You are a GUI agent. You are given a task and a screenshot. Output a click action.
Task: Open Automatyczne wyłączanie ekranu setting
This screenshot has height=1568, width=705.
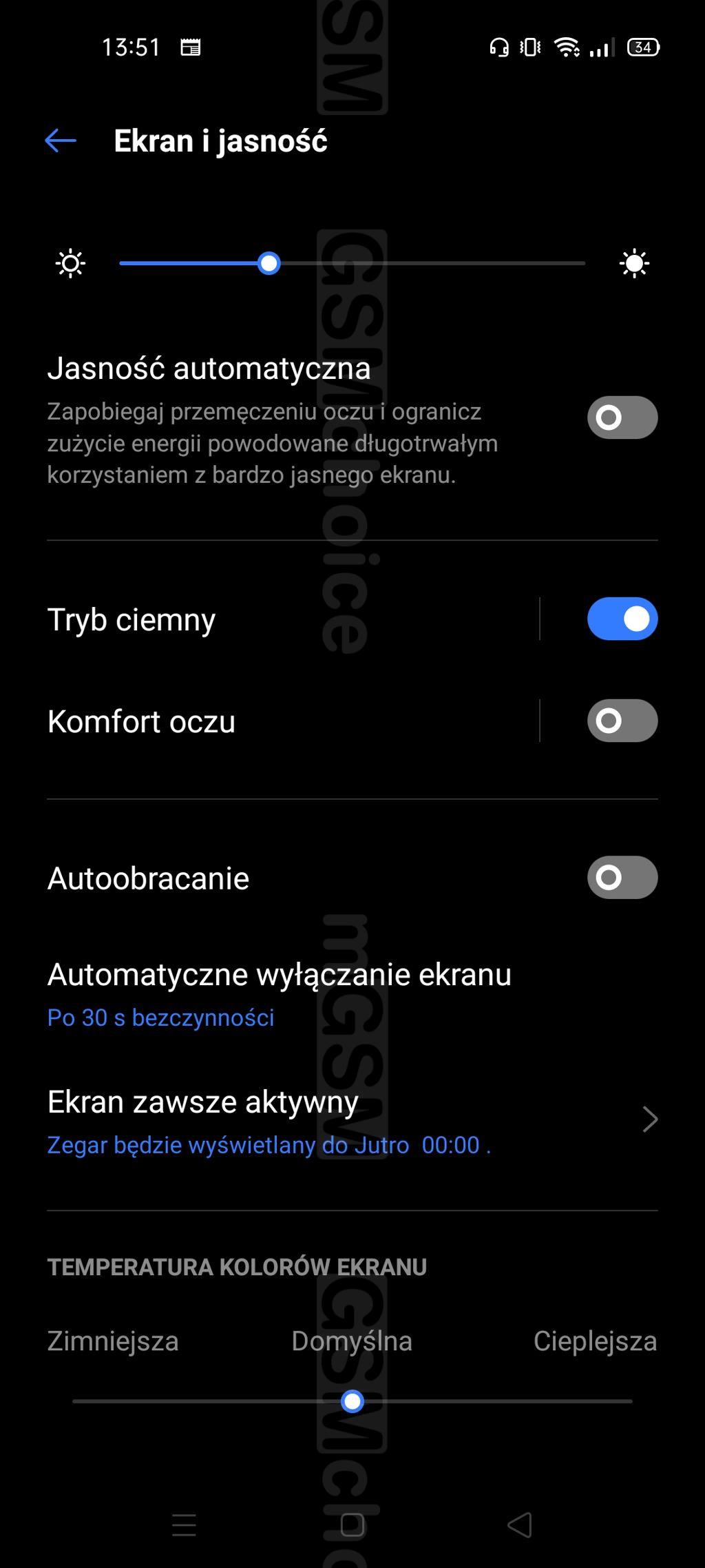(x=352, y=994)
